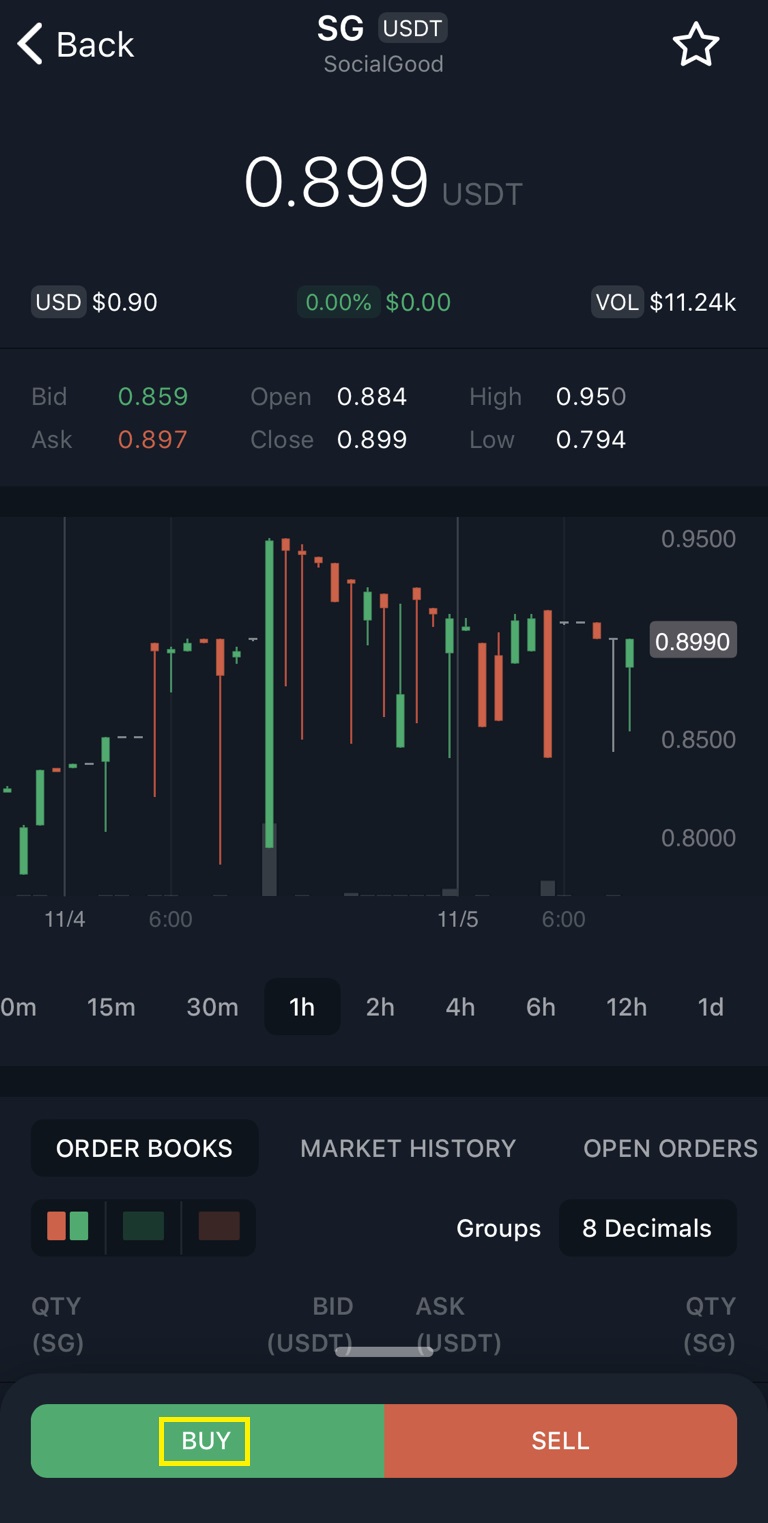Go back to the previous screen
This screenshot has height=1523, width=768.
[75, 45]
